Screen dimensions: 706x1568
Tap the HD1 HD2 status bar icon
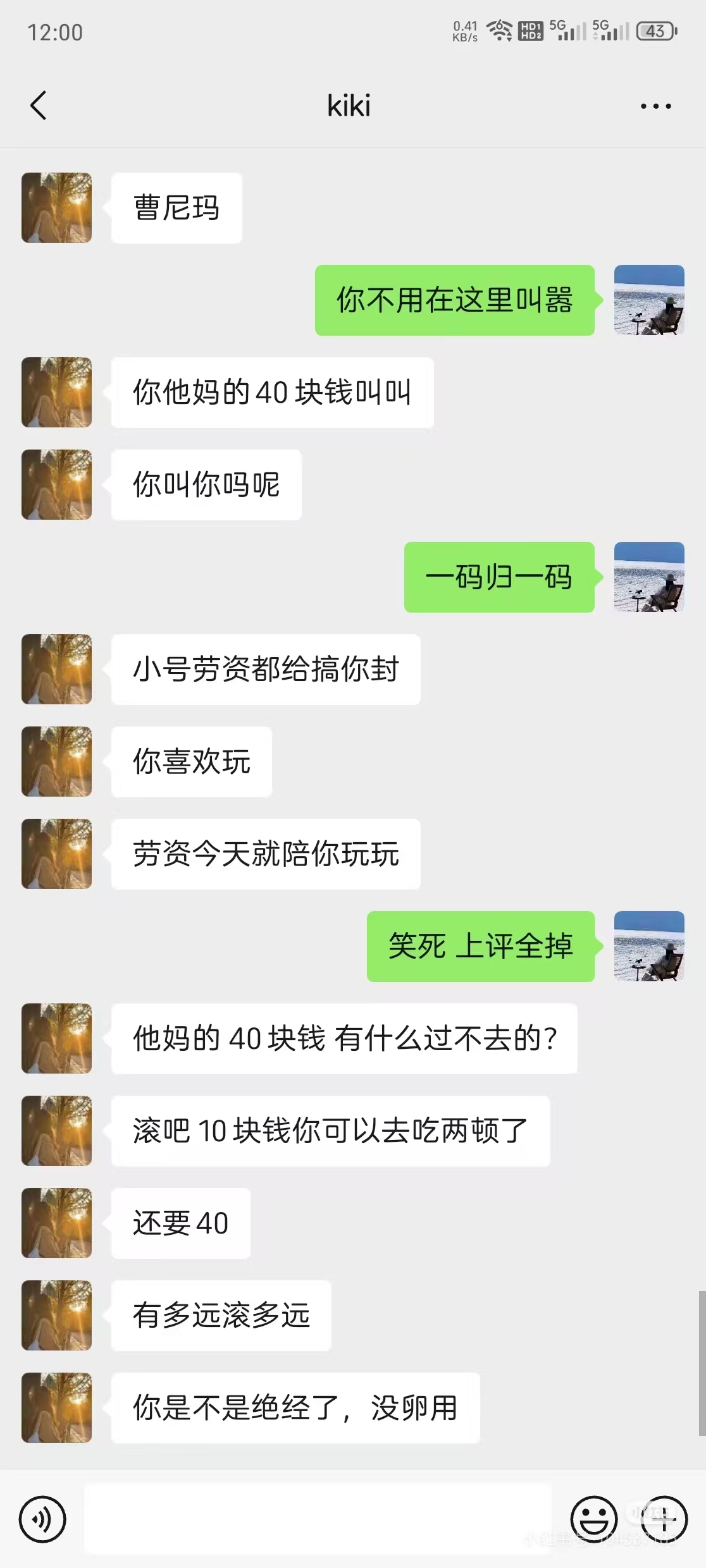click(x=530, y=30)
